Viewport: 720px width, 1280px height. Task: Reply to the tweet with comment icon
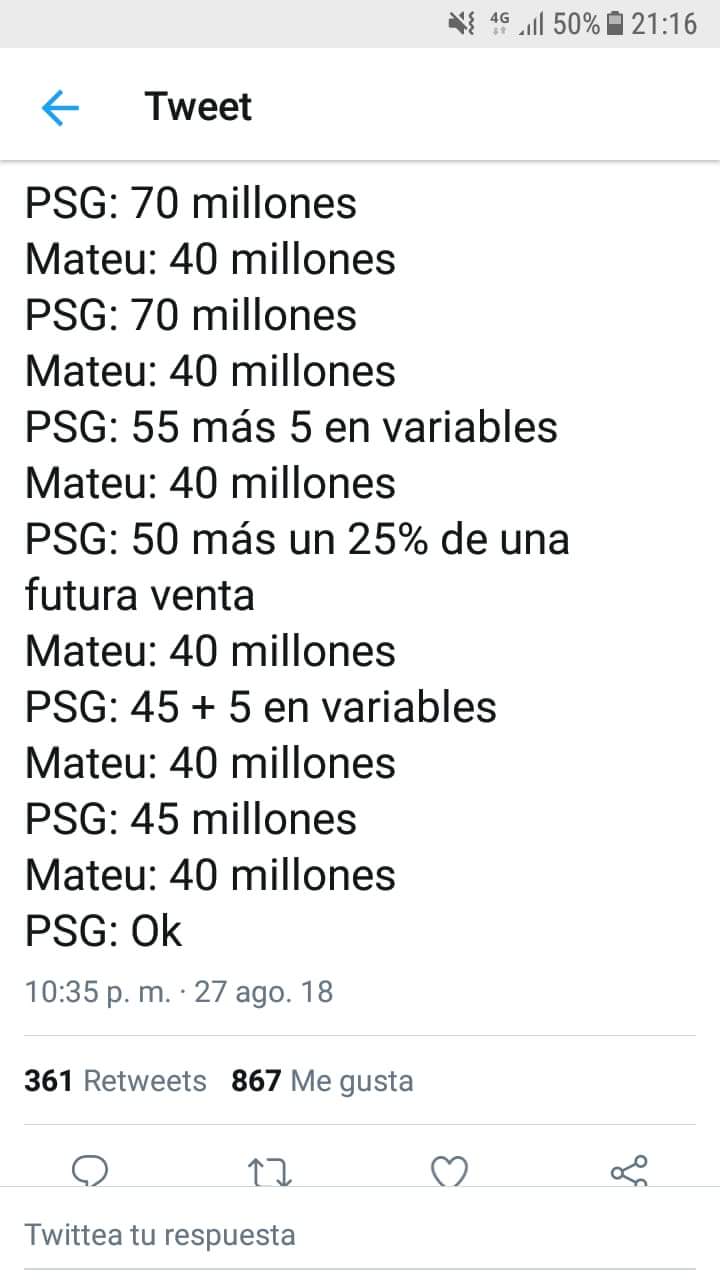click(90, 1170)
